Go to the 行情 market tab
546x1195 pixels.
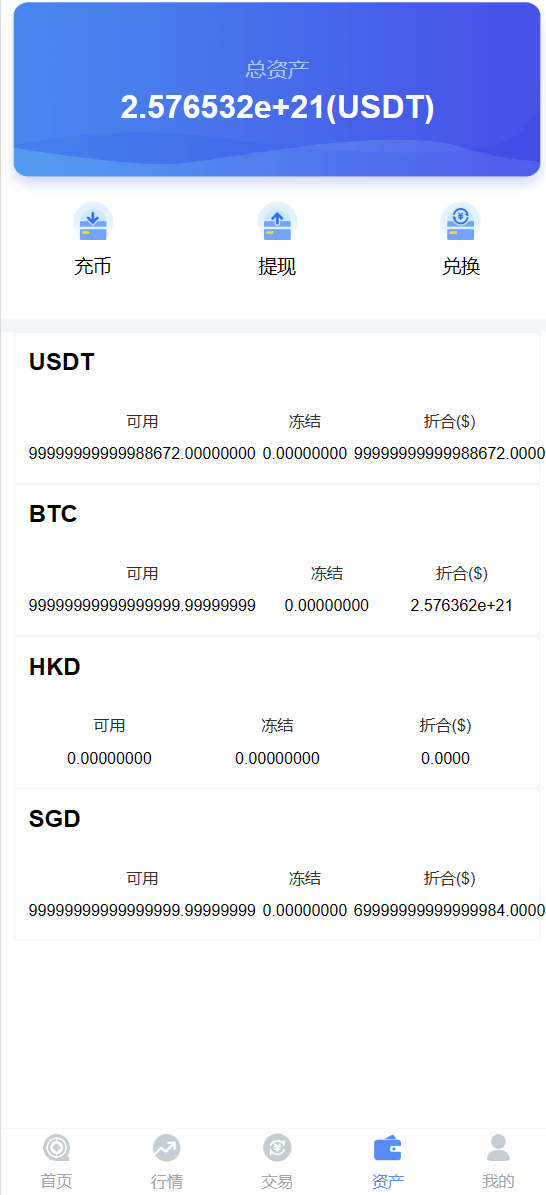(x=166, y=1161)
